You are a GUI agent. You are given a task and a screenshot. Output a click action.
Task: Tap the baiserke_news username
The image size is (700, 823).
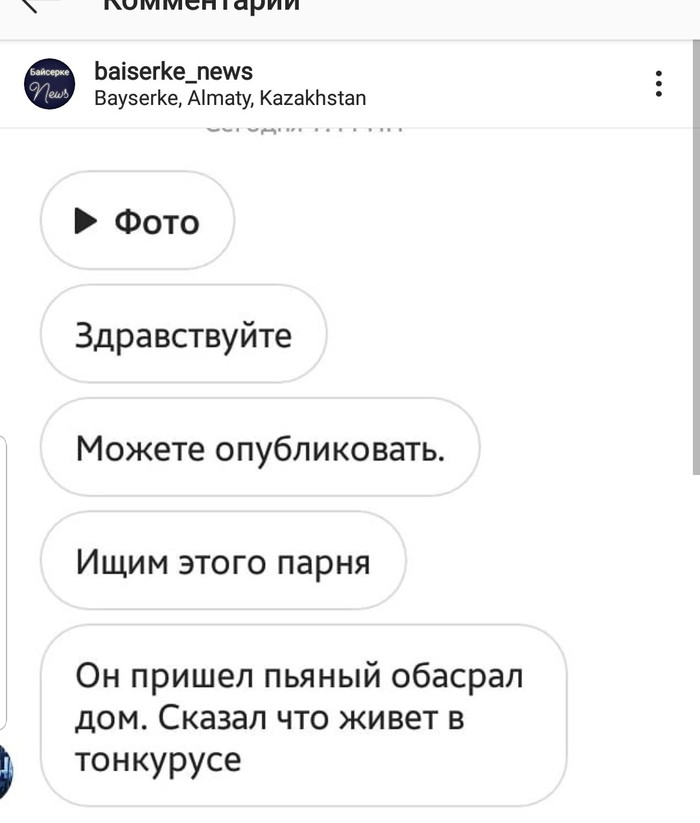(x=173, y=72)
